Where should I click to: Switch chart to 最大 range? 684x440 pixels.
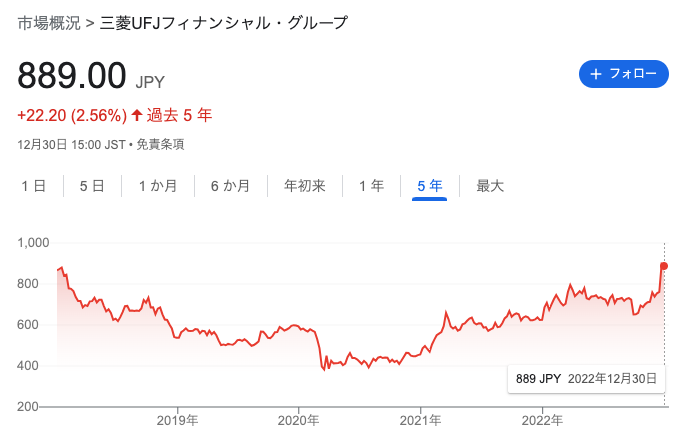pos(490,185)
